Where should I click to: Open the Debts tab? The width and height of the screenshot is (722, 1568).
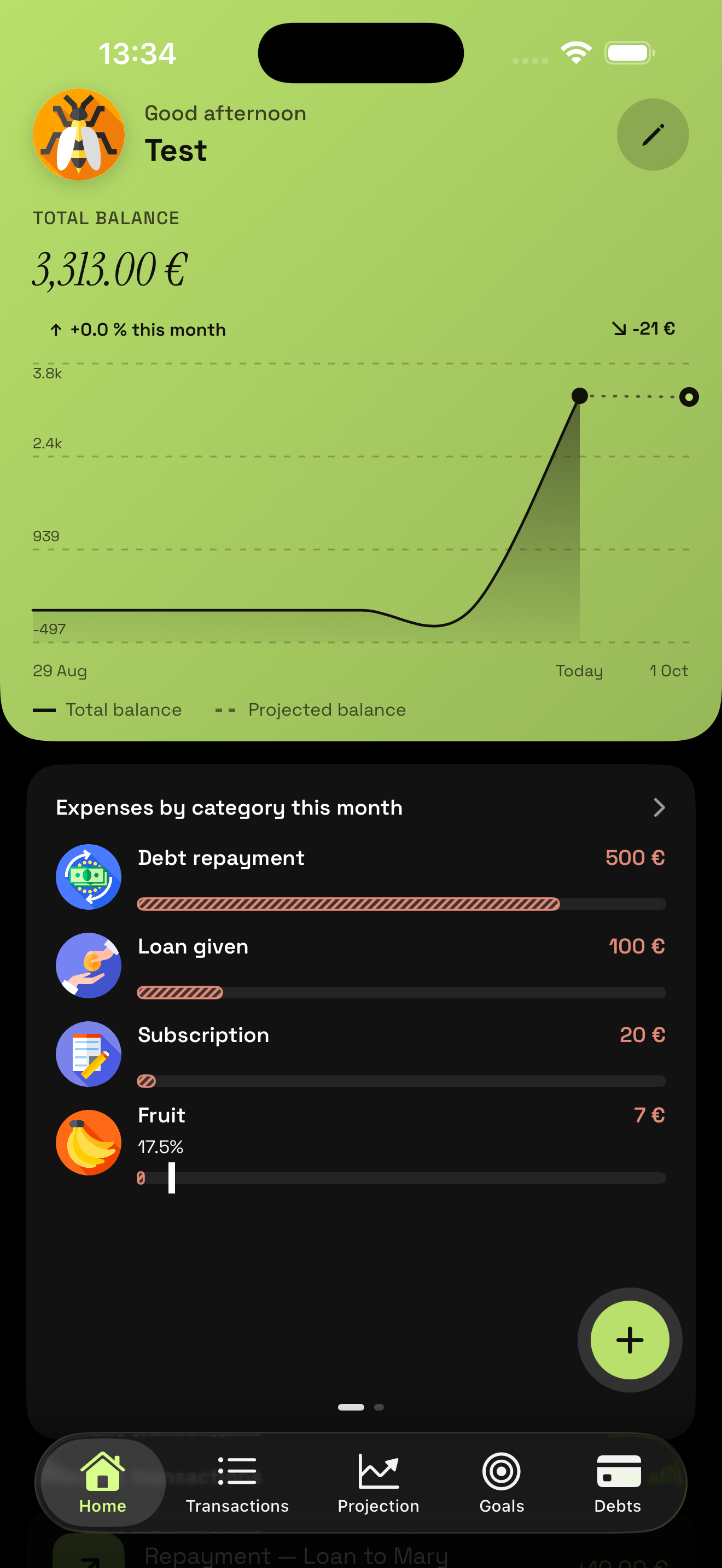pos(618,1483)
